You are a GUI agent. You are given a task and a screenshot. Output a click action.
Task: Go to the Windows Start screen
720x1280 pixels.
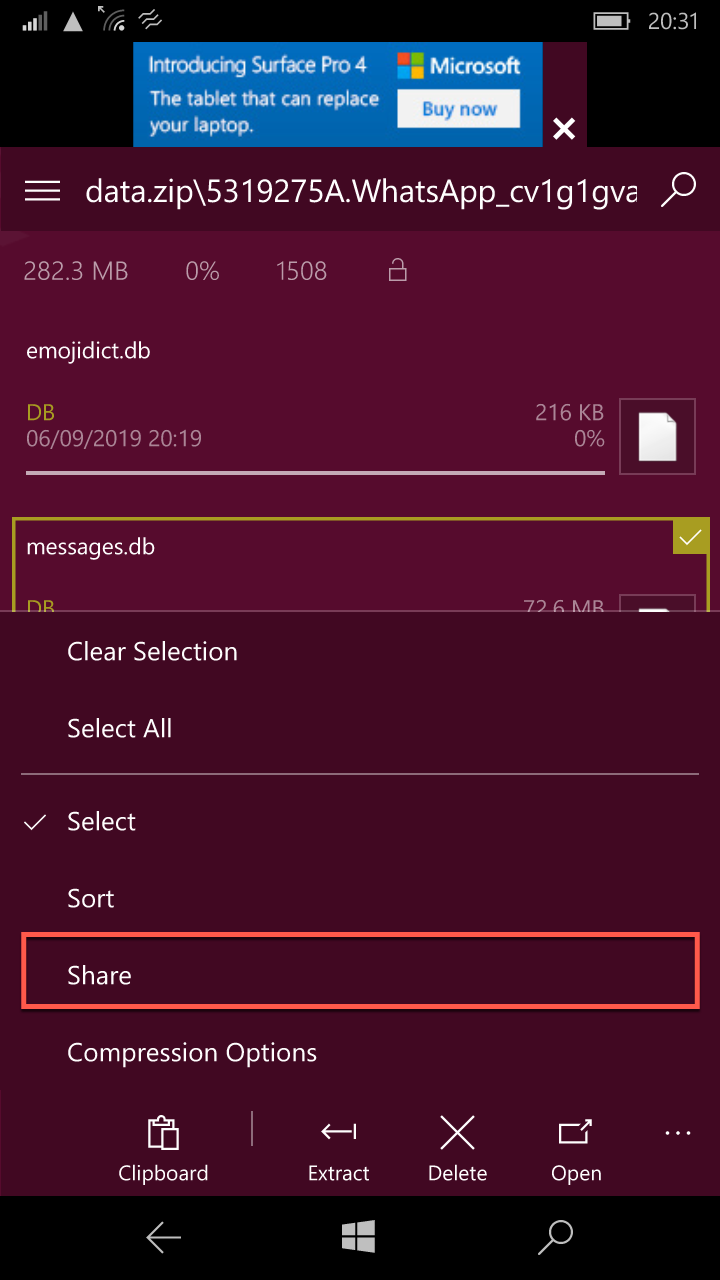click(x=359, y=1237)
